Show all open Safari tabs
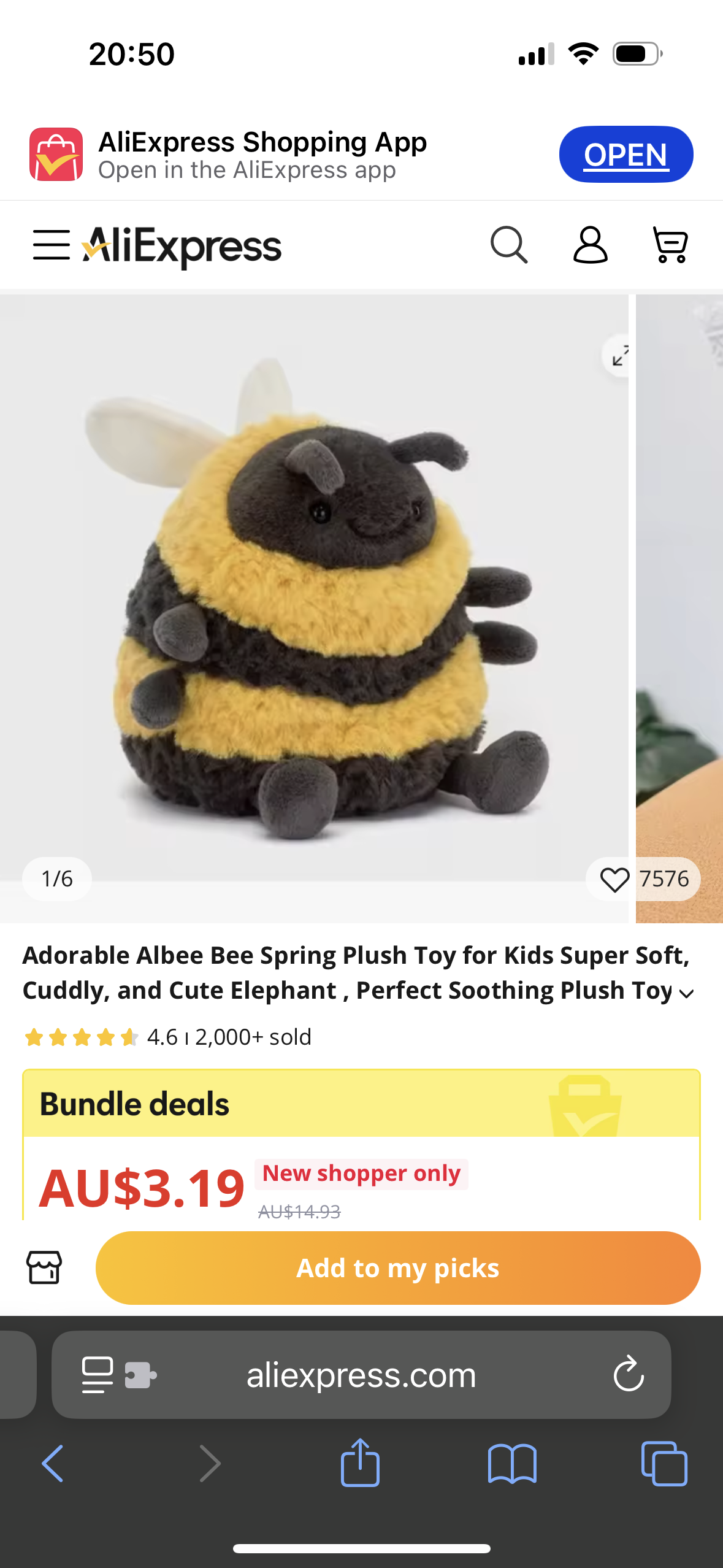The image size is (723, 1568). pos(664,1464)
